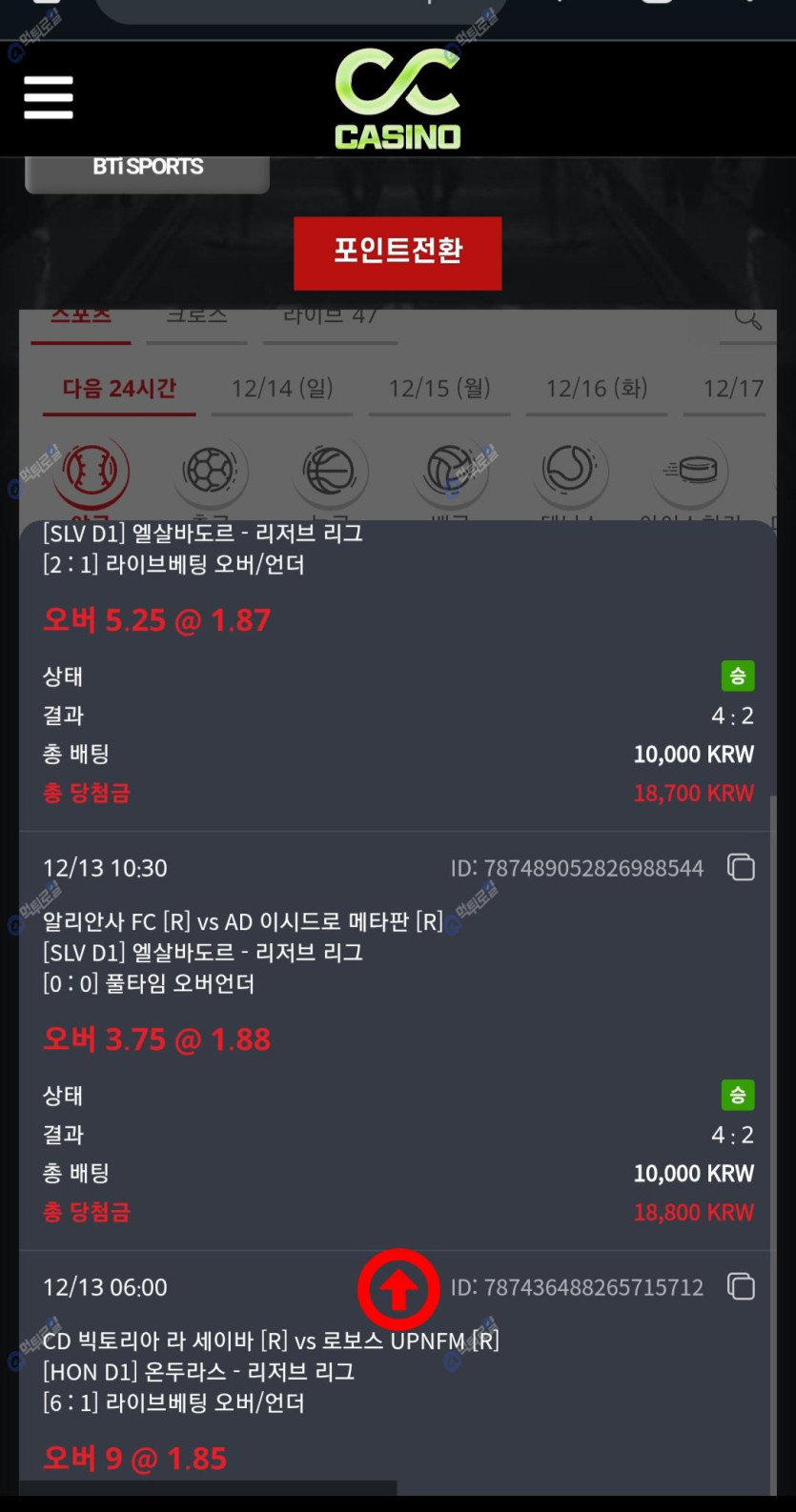Select the 12/15 (월) date tab
This screenshot has height=1512, width=796.
[x=439, y=389]
